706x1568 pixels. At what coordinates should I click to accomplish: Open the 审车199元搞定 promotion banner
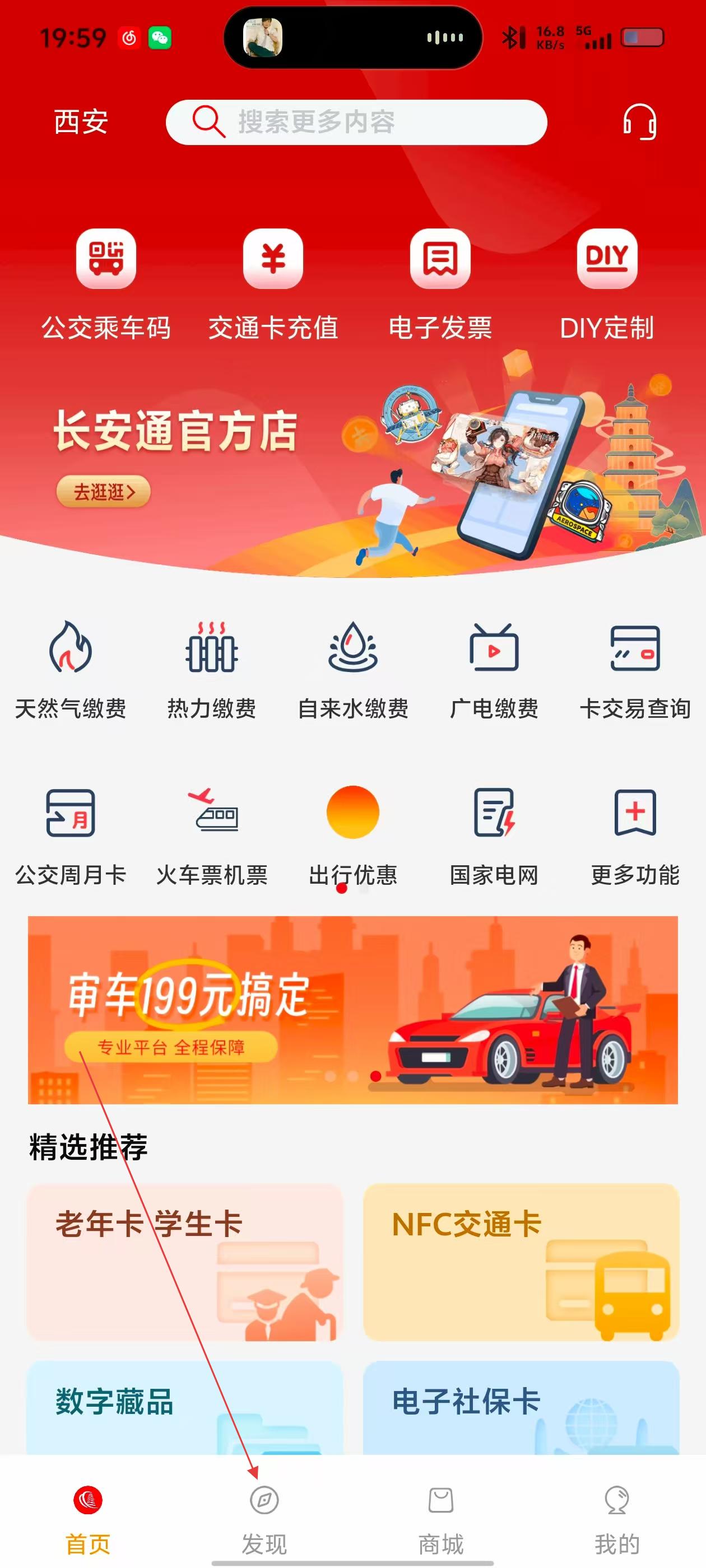tap(352, 1009)
